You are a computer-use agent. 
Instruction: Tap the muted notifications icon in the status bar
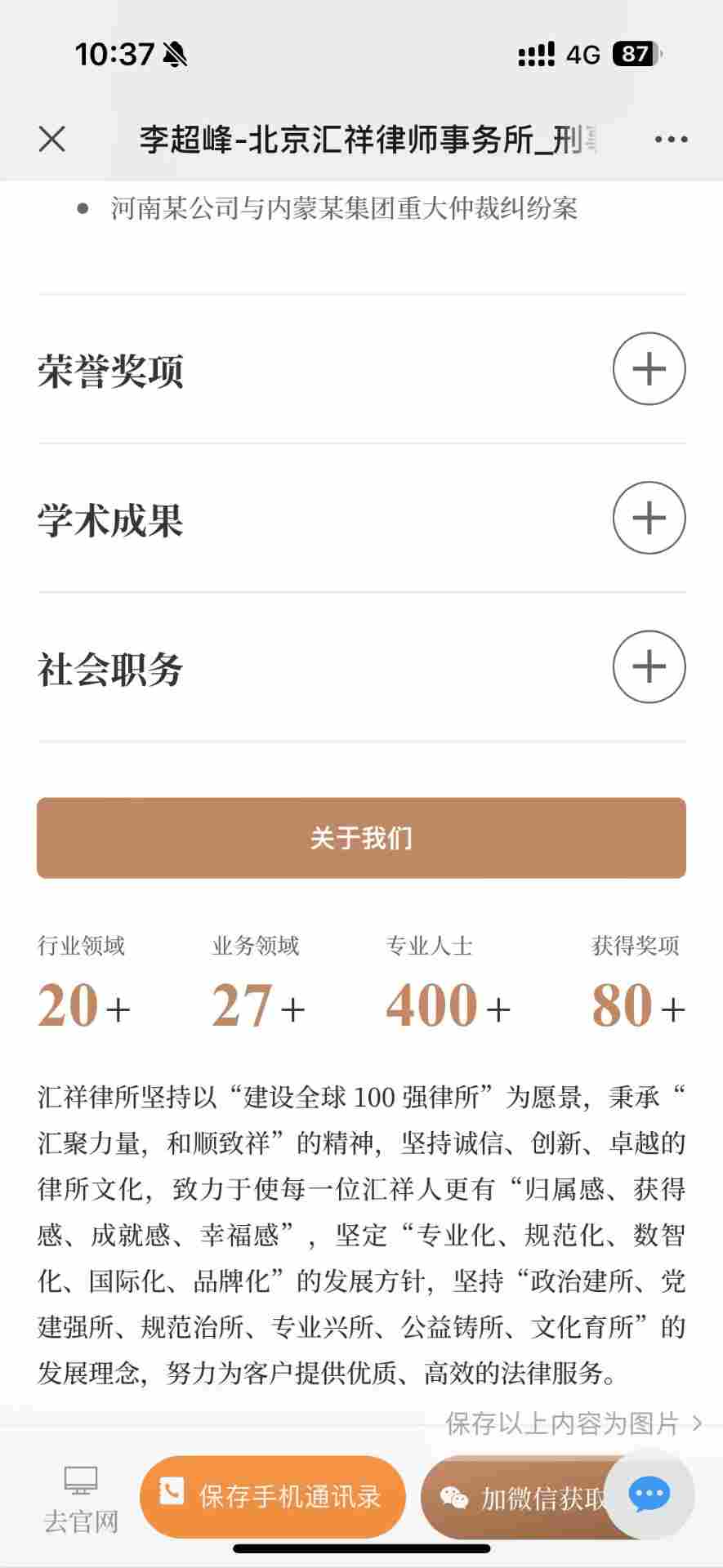tap(174, 54)
